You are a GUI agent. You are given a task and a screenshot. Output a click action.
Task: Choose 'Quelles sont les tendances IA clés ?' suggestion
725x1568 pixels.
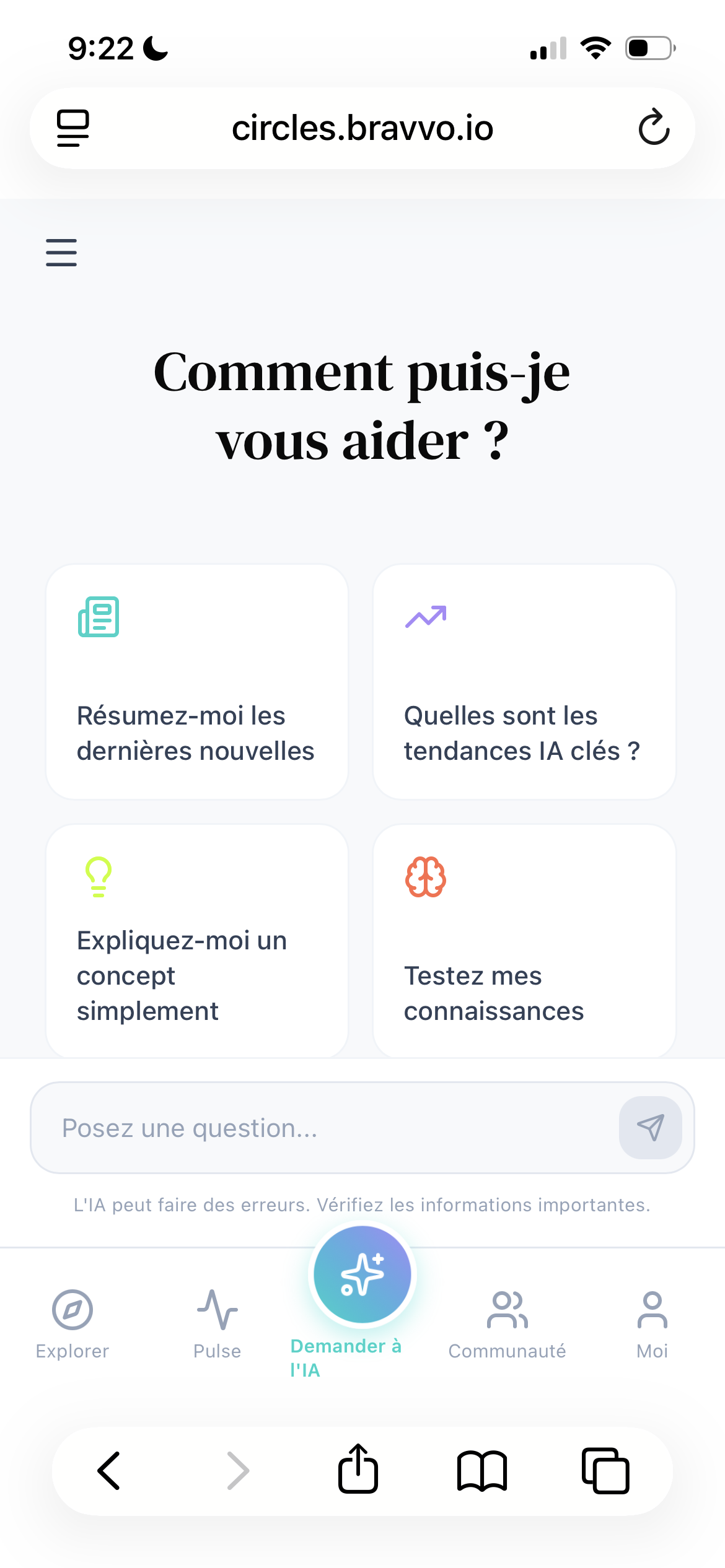coord(524,682)
